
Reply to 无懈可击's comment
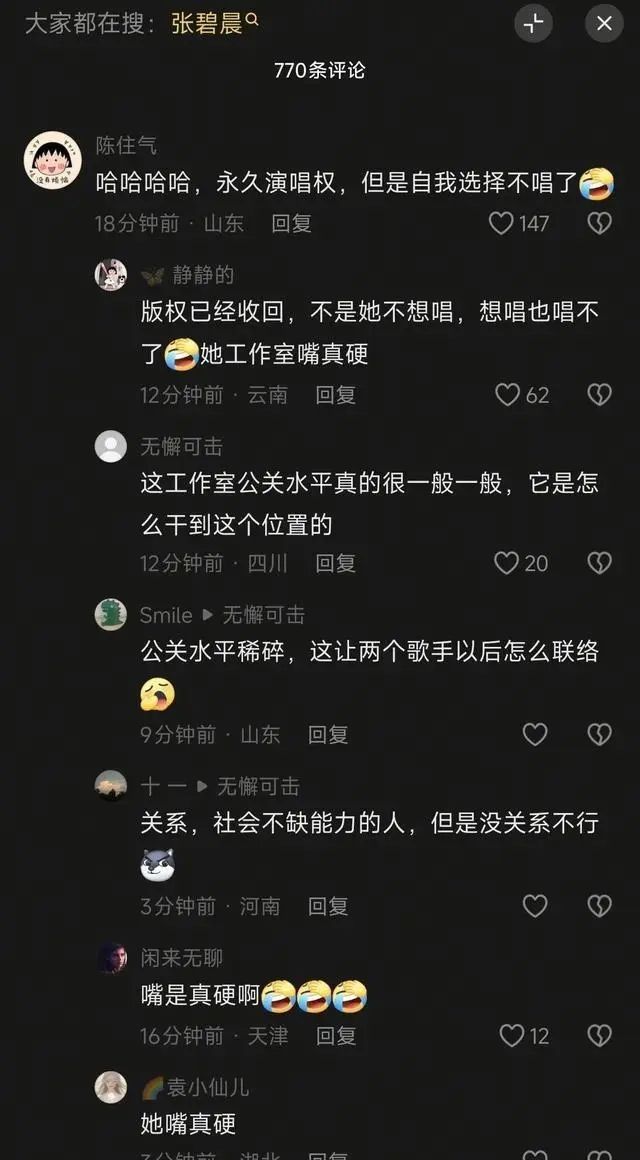pos(335,563)
